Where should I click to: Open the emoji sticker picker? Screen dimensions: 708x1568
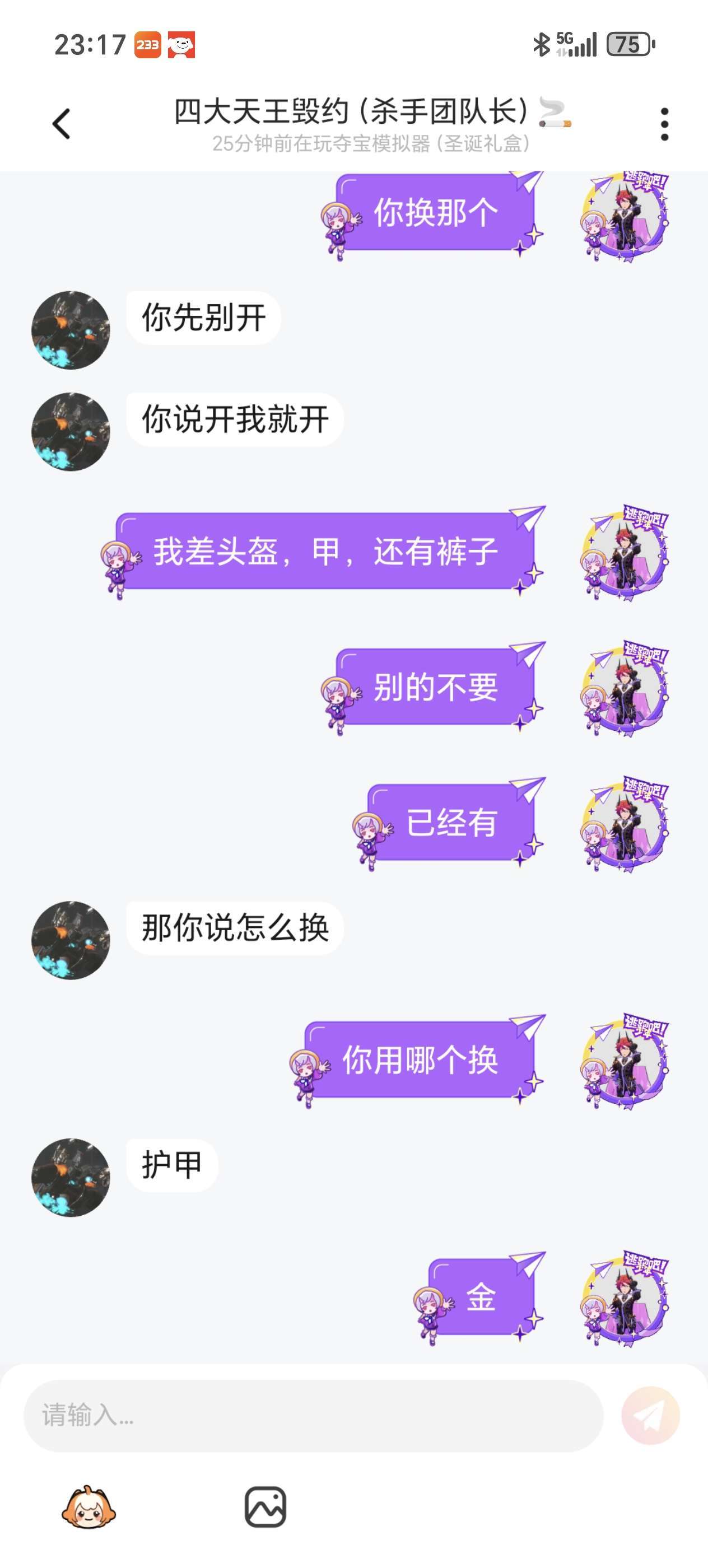(x=89, y=1507)
